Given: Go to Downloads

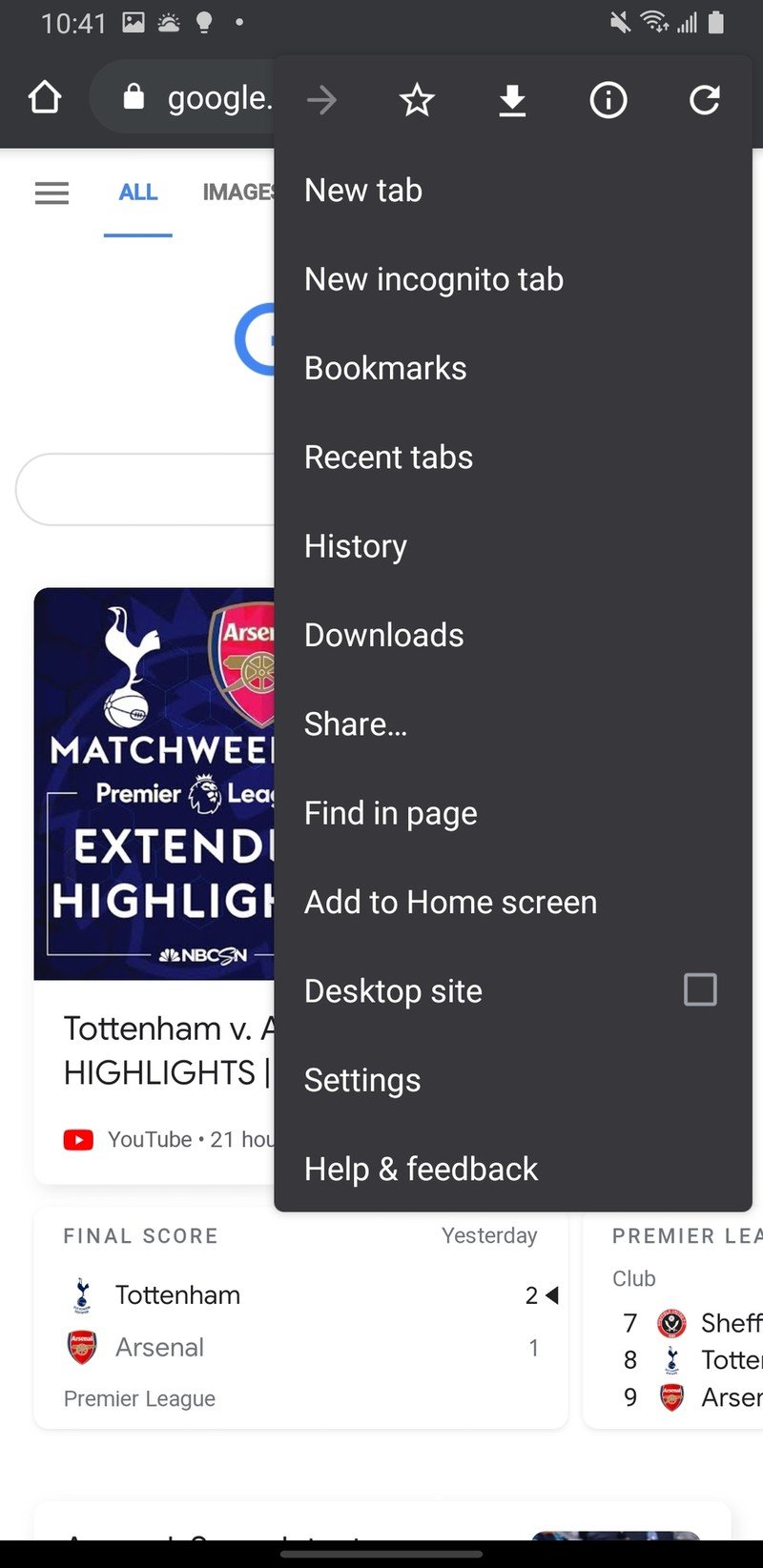Looking at the screenshot, I should pos(383,635).
